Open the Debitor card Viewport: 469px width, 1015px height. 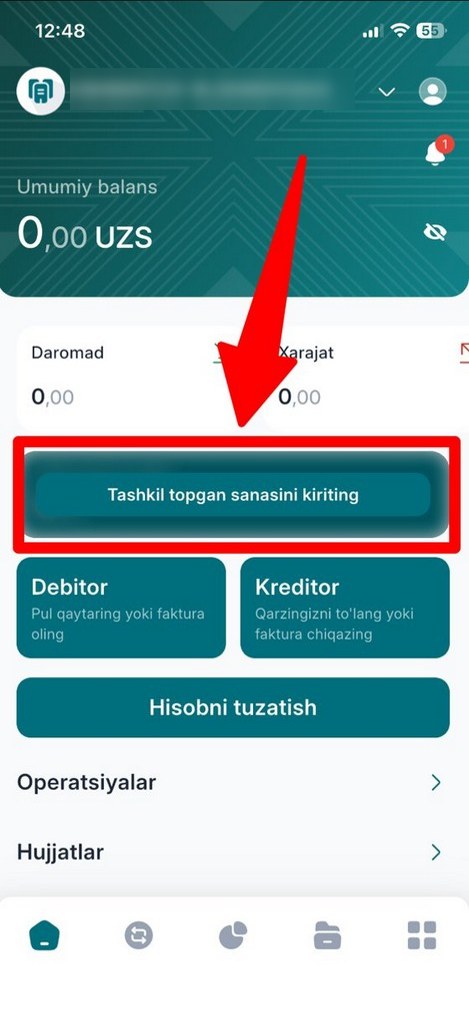coord(121,608)
